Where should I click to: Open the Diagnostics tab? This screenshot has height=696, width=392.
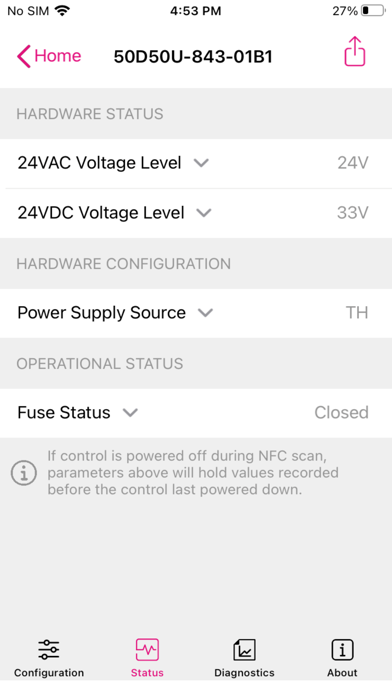(244, 658)
